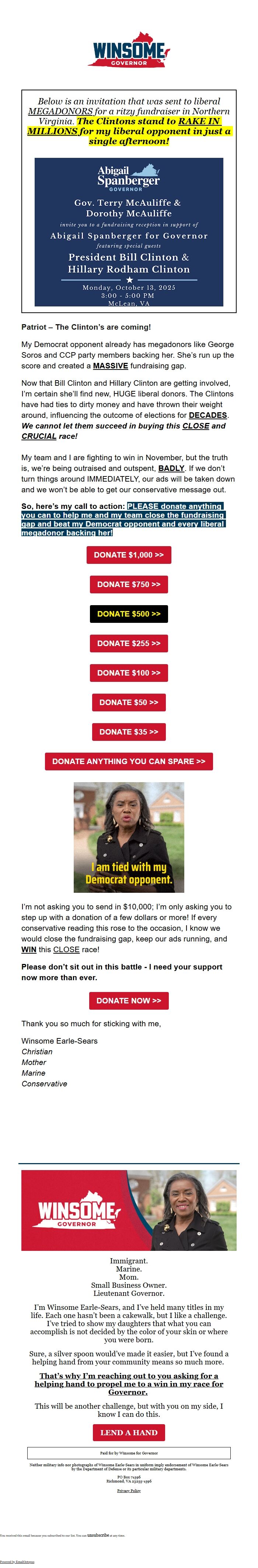Tap the DONATE $1,000 button
Viewport: 258px width, 1568px height.
click(x=128, y=555)
